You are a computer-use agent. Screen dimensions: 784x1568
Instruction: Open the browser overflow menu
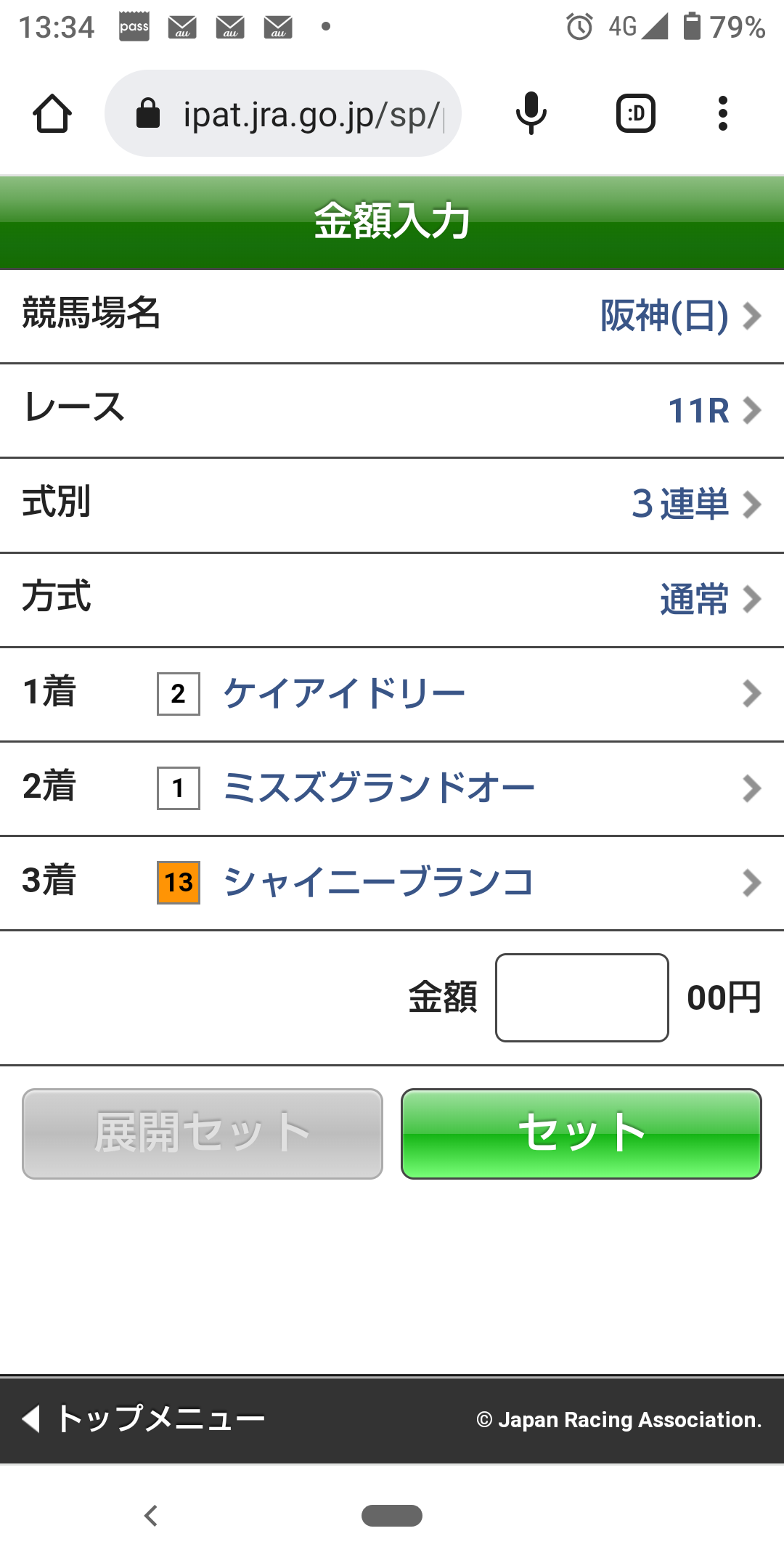pyautogui.click(x=722, y=114)
